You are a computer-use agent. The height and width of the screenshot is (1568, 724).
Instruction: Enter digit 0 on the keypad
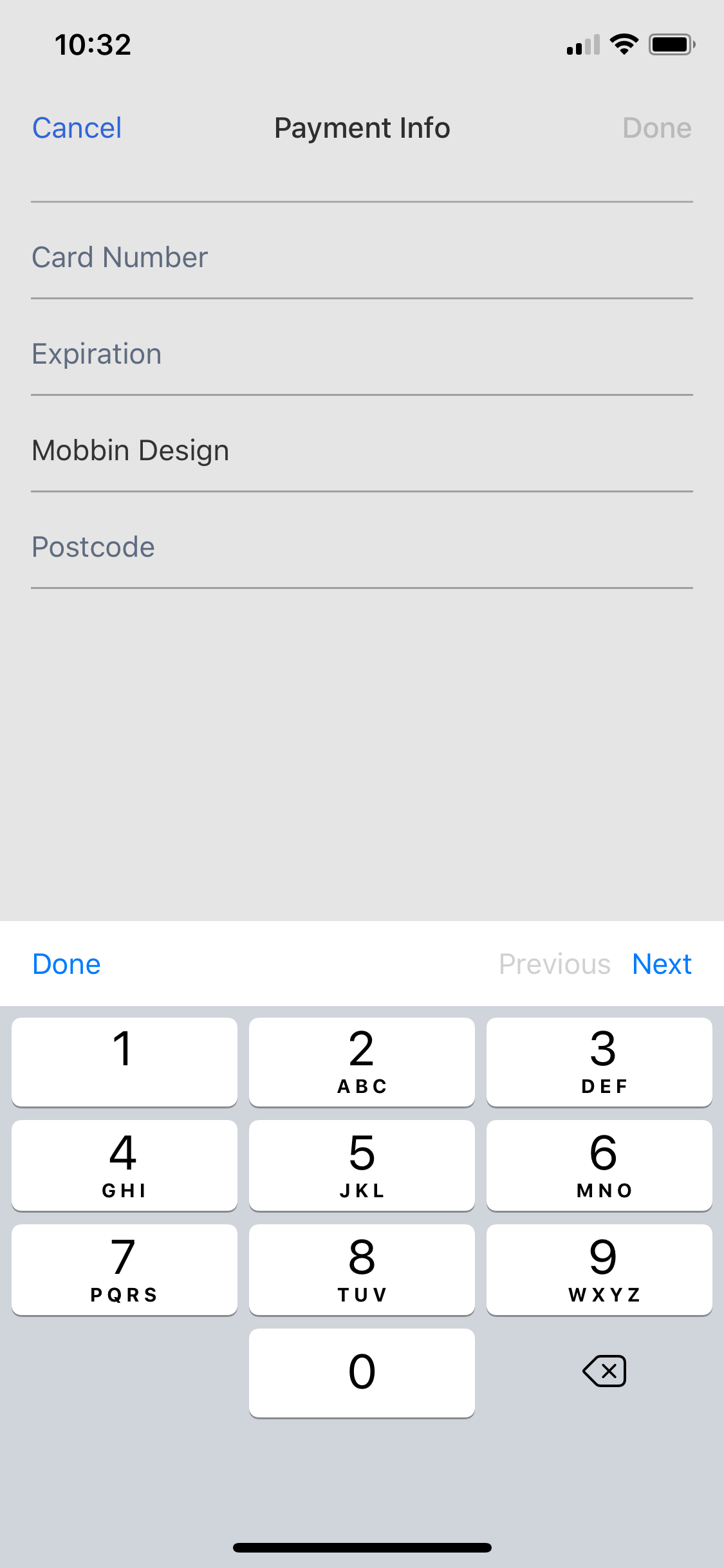(362, 1372)
